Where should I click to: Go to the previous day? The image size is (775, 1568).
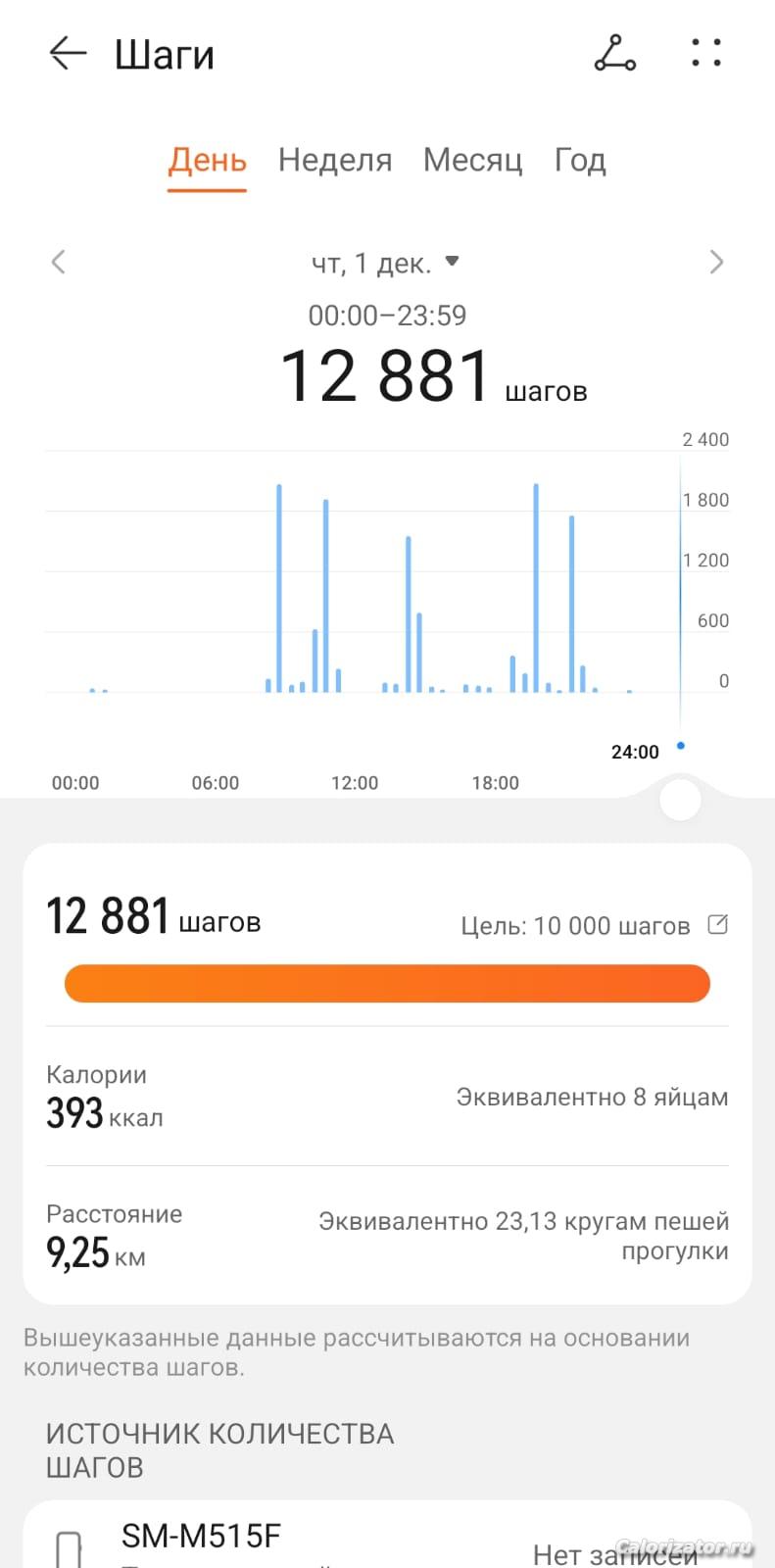(x=59, y=262)
